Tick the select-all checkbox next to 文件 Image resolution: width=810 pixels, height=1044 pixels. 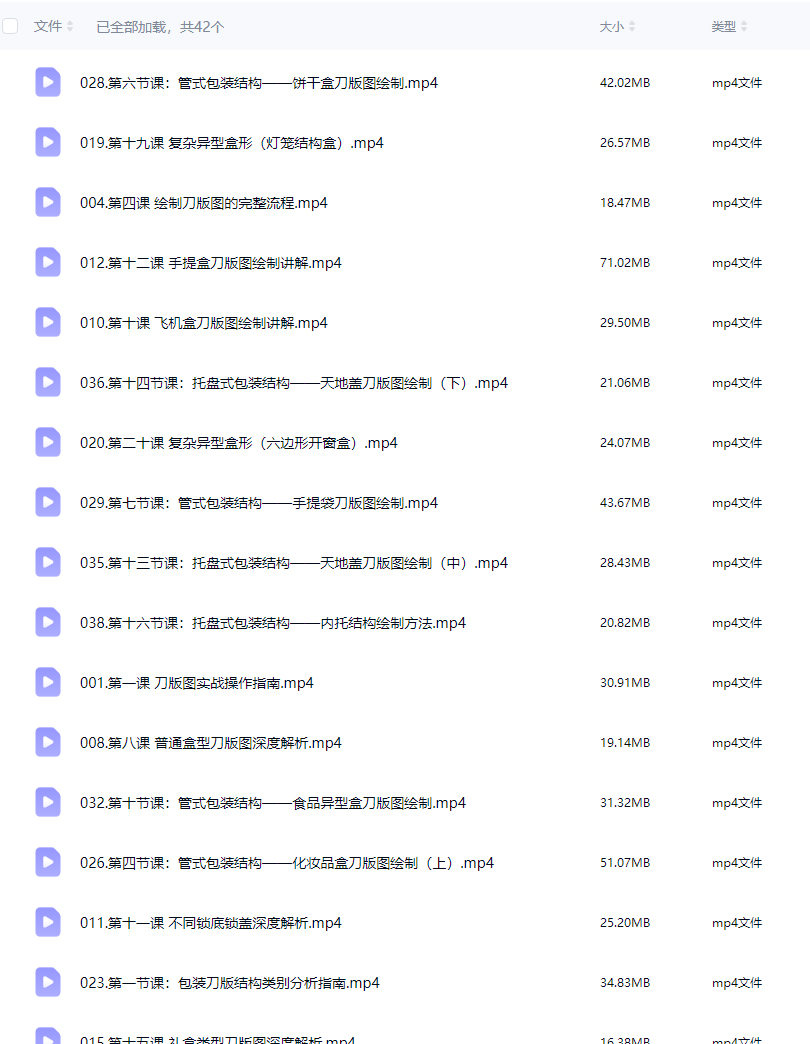[x=10, y=27]
